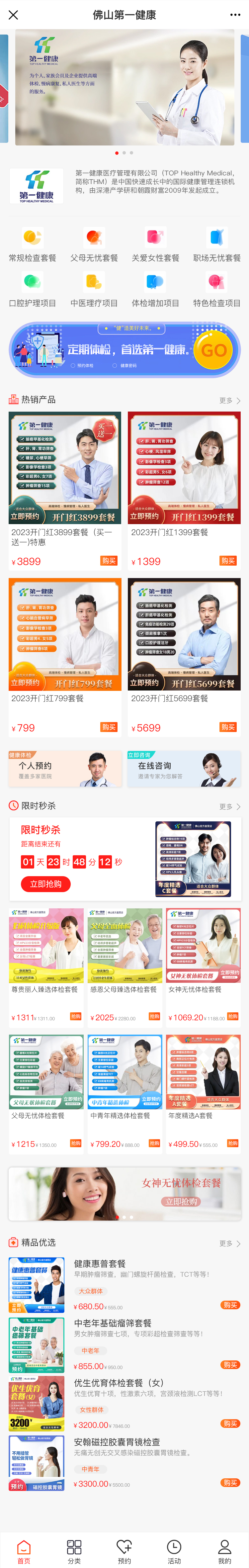
Task: Start 在线咨询 consultation
Action: click(184, 769)
